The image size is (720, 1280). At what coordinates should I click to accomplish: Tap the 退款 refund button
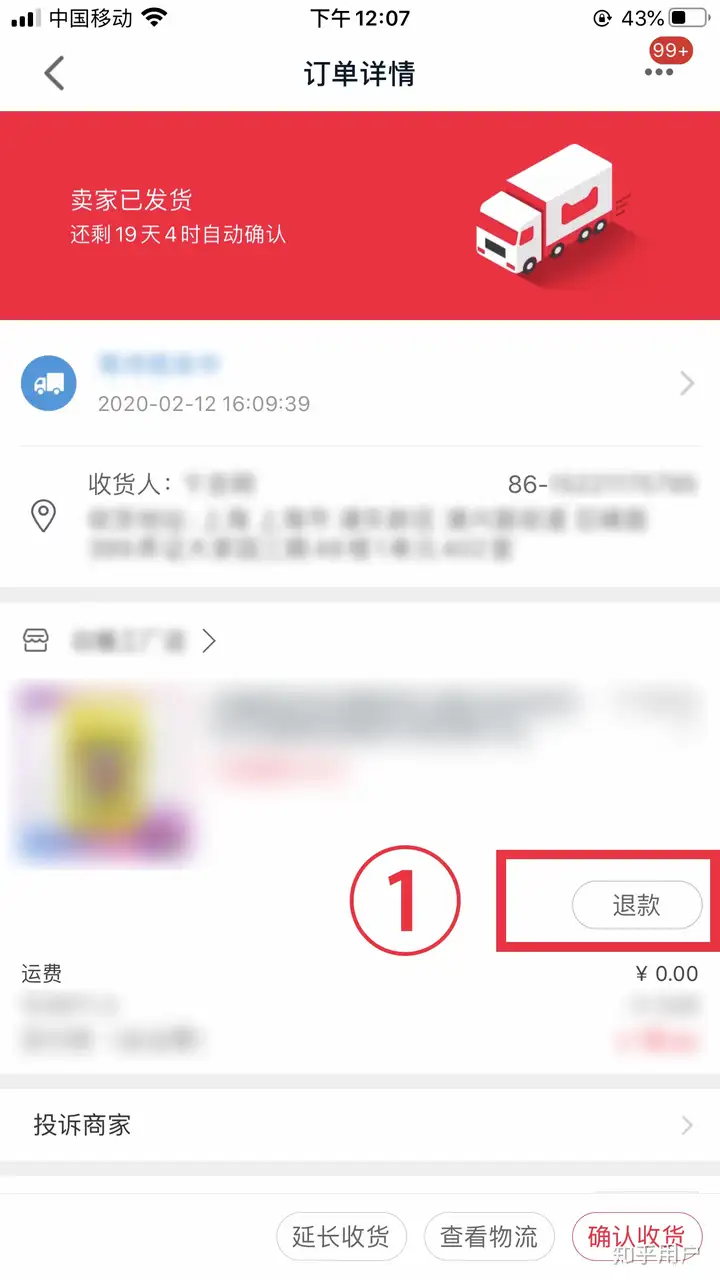[x=636, y=906]
